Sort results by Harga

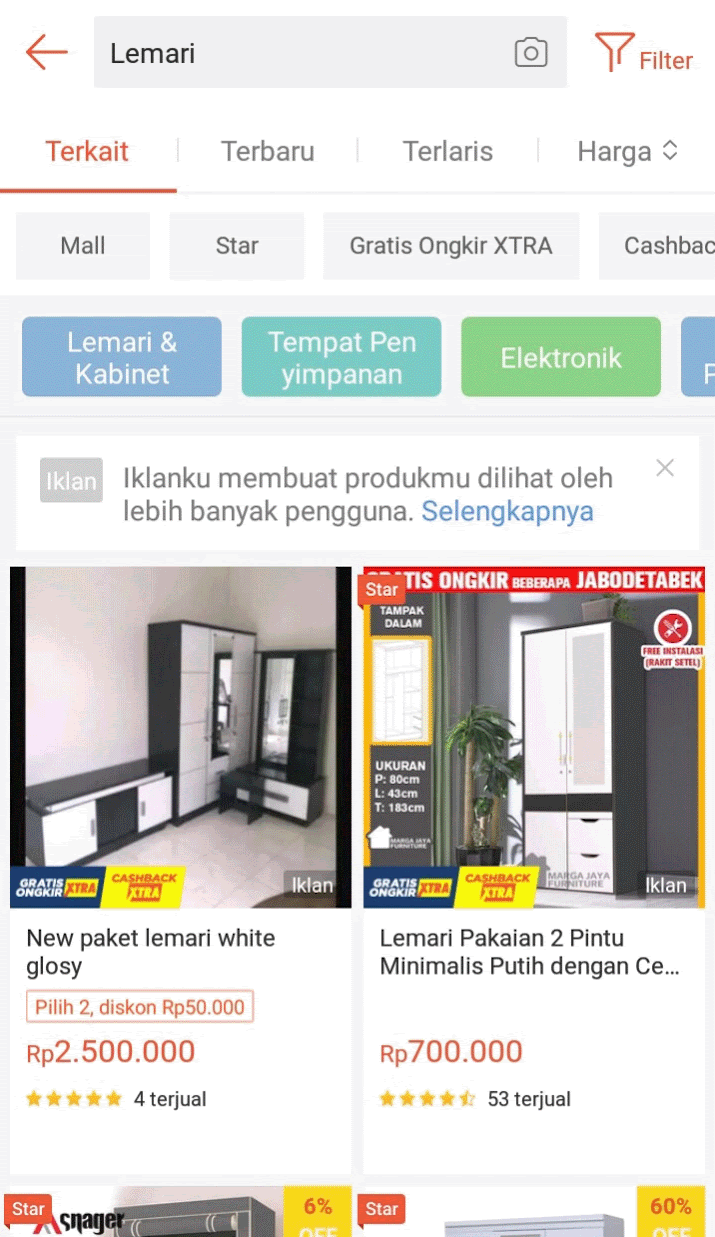coord(627,152)
